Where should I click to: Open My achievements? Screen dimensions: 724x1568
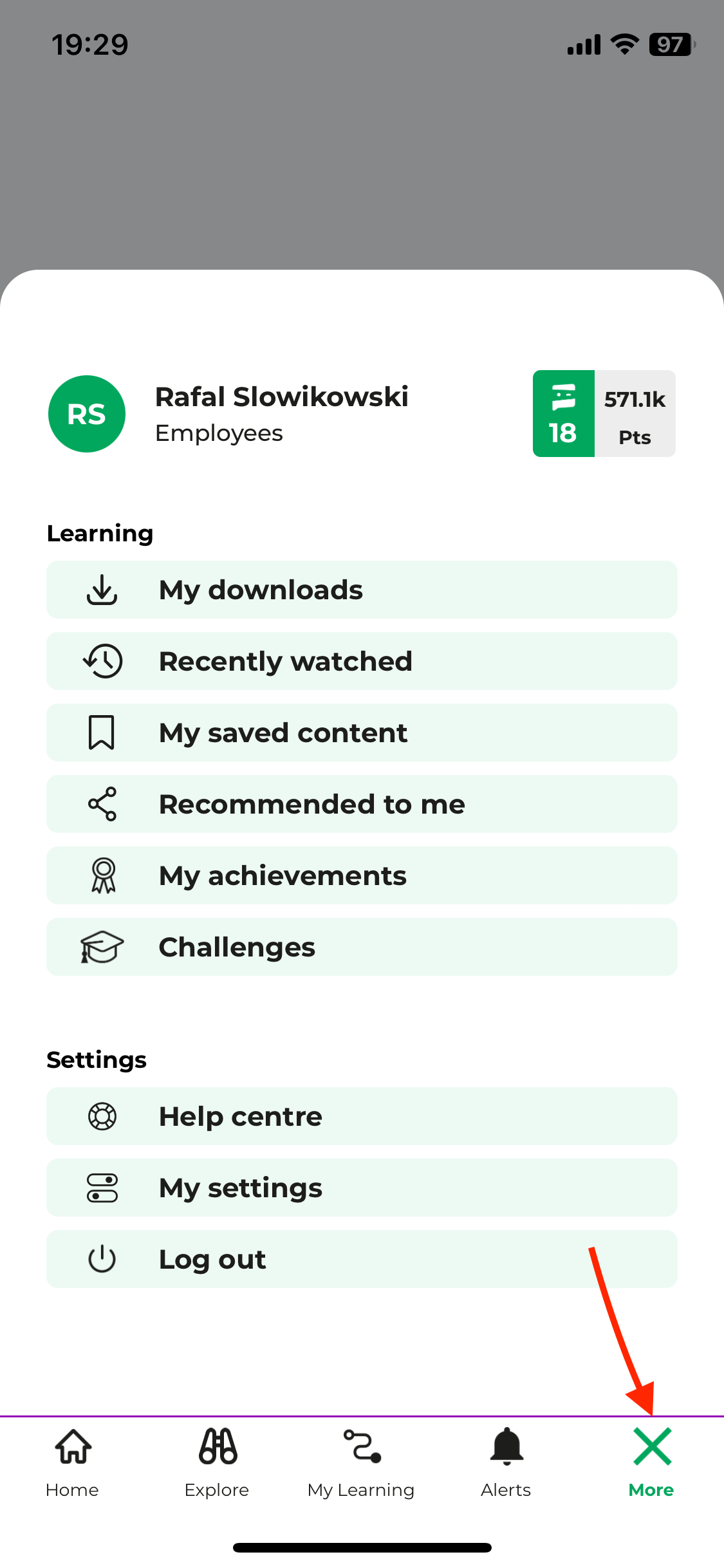(x=361, y=875)
